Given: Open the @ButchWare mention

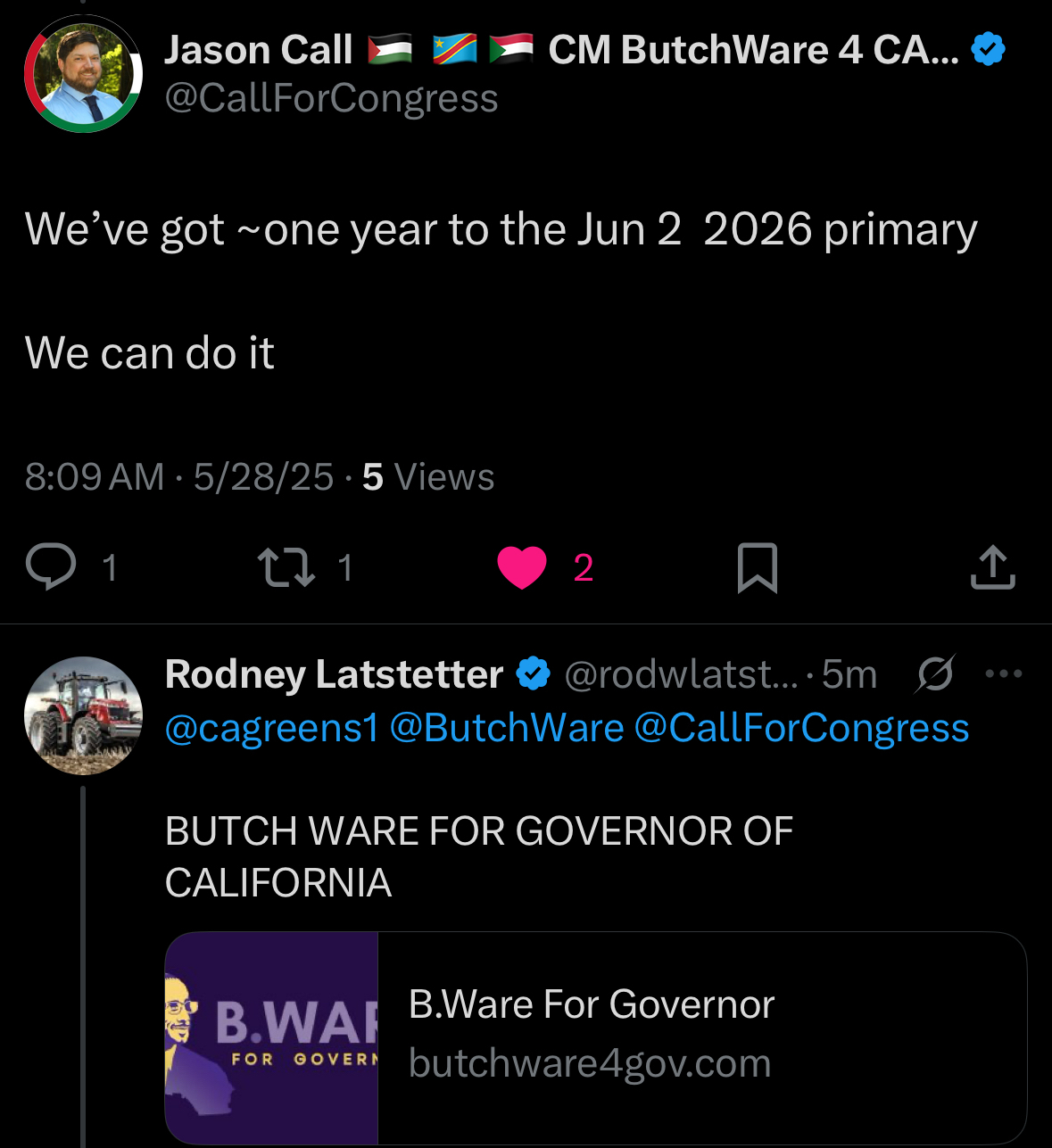Looking at the screenshot, I should pyautogui.click(x=506, y=728).
